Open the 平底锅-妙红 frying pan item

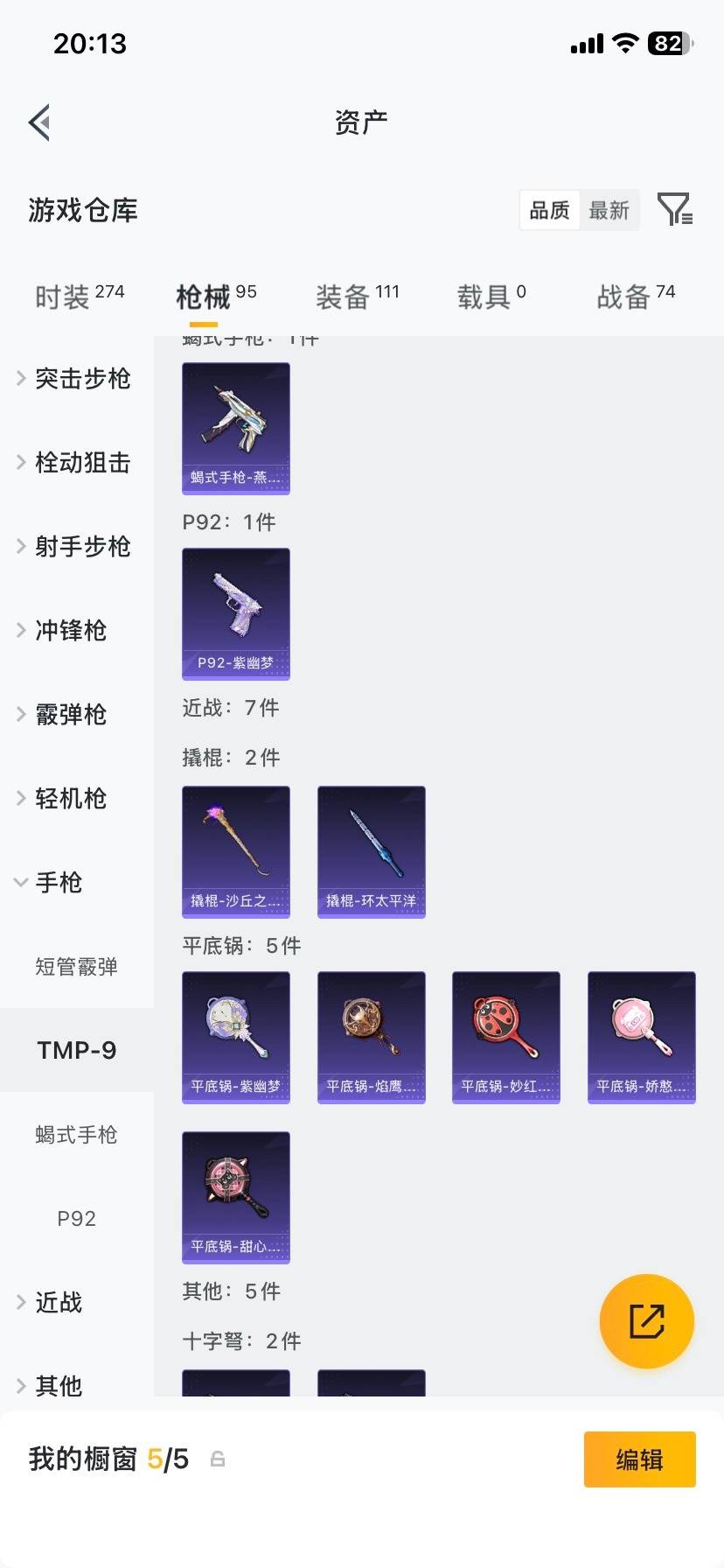(x=505, y=1037)
